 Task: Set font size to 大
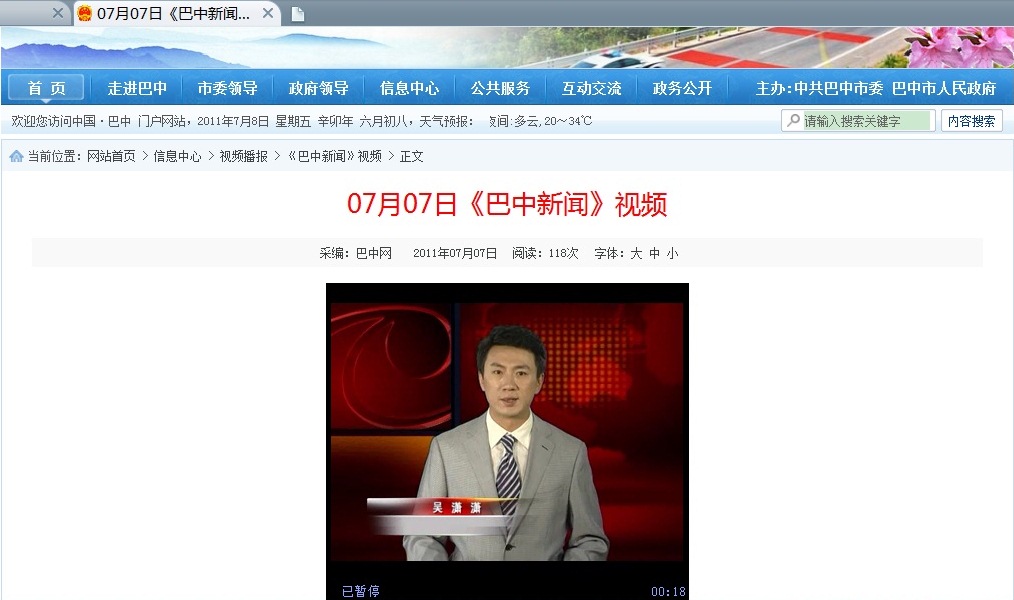tap(635, 254)
